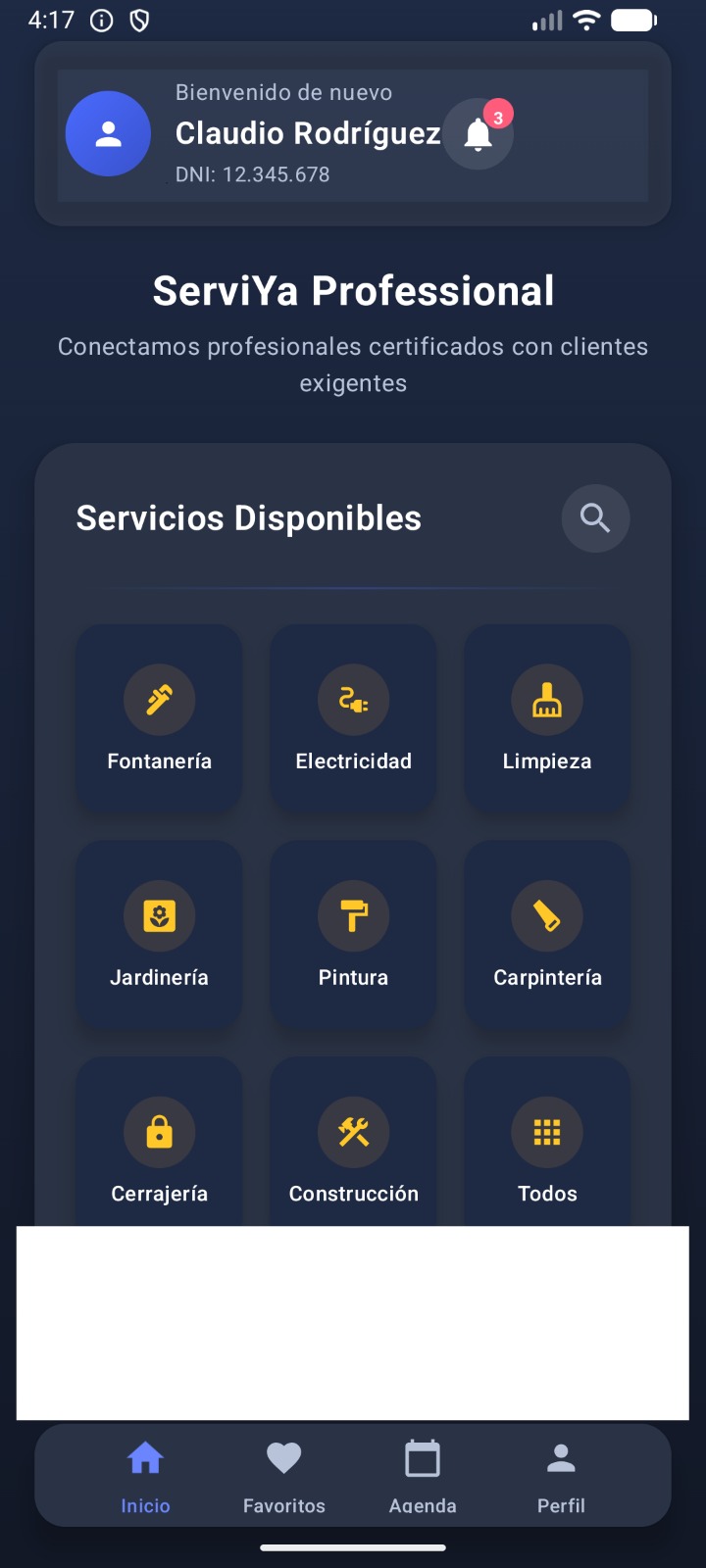Open Limpieza using the broom icon
The height and width of the screenshot is (1568, 706).
coord(546,699)
